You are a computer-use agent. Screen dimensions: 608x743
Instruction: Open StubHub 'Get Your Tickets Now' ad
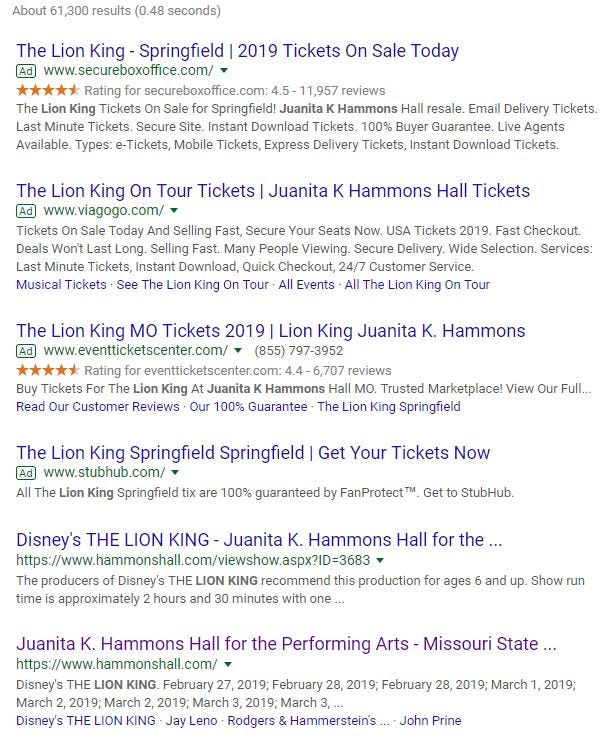[x=253, y=452]
